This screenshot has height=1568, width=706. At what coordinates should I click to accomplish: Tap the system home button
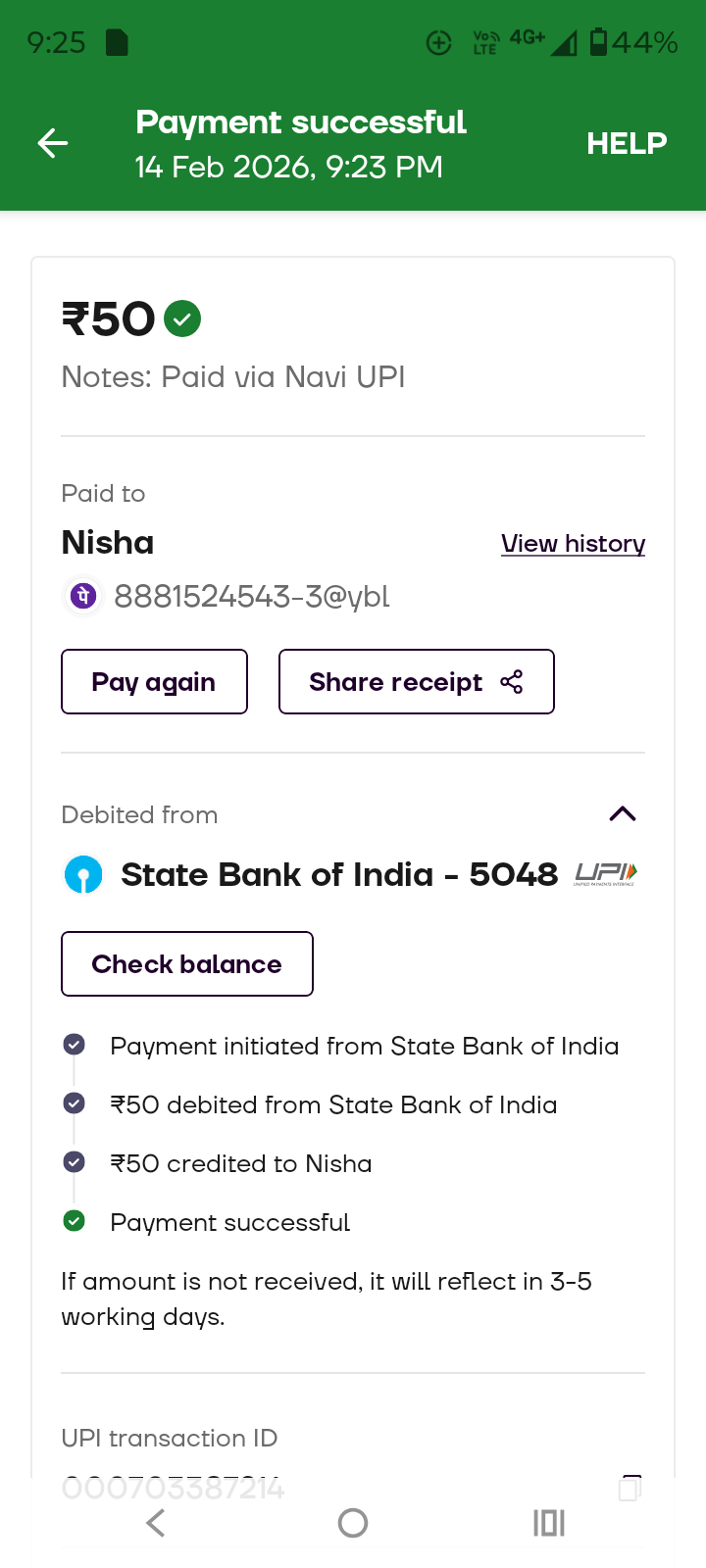pyautogui.click(x=353, y=1523)
